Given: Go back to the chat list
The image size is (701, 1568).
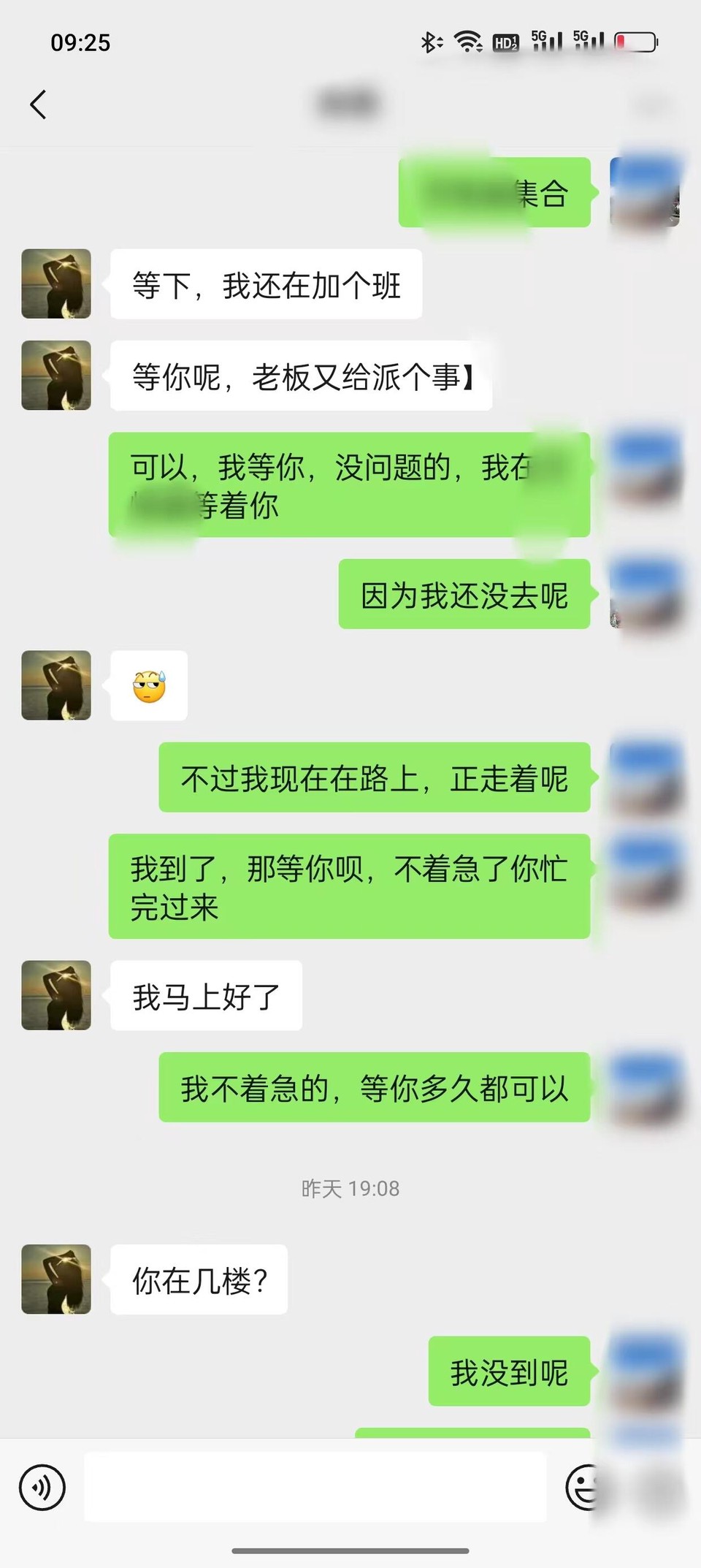Looking at the screenshot, I should click(38, 104).
